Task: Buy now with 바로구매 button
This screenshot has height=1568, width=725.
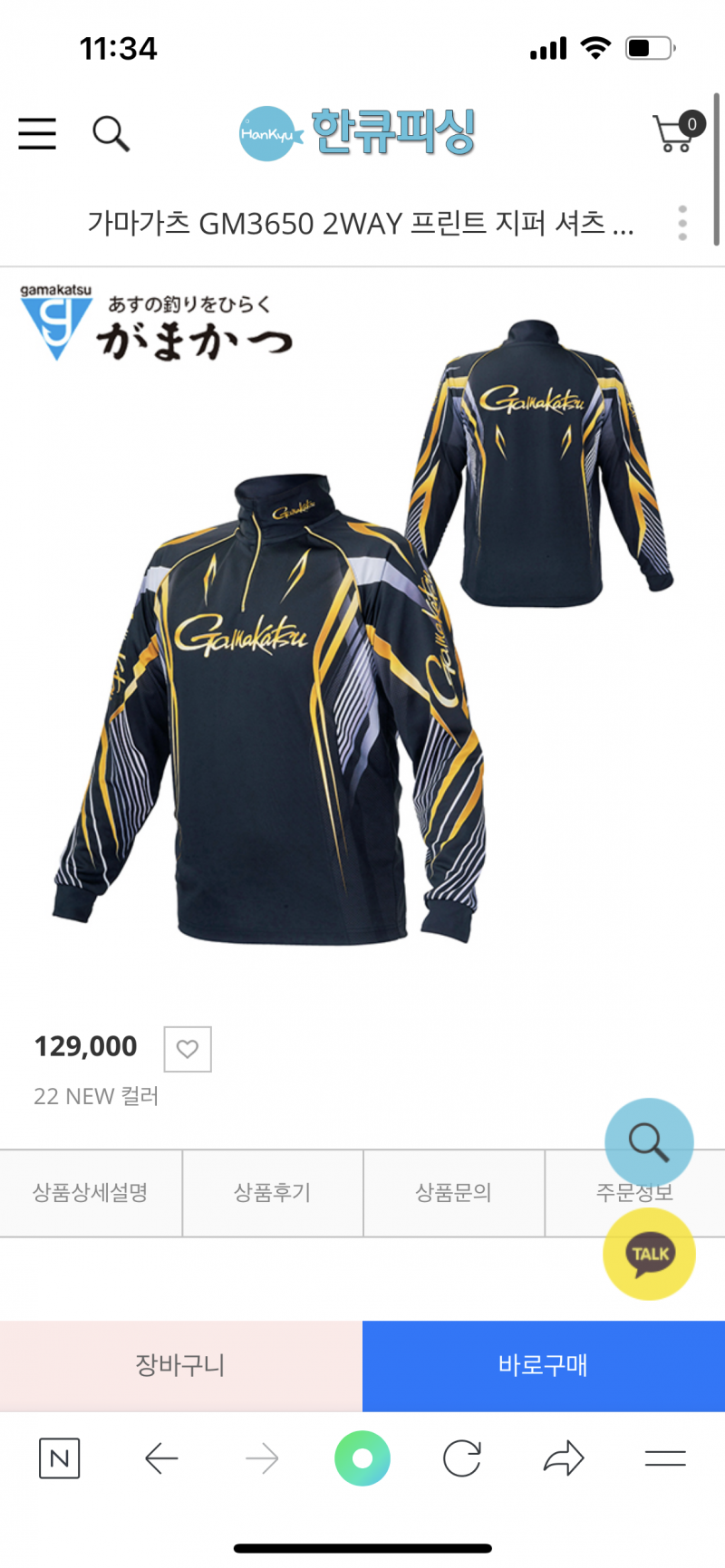Action: [x=544, y=1365]
